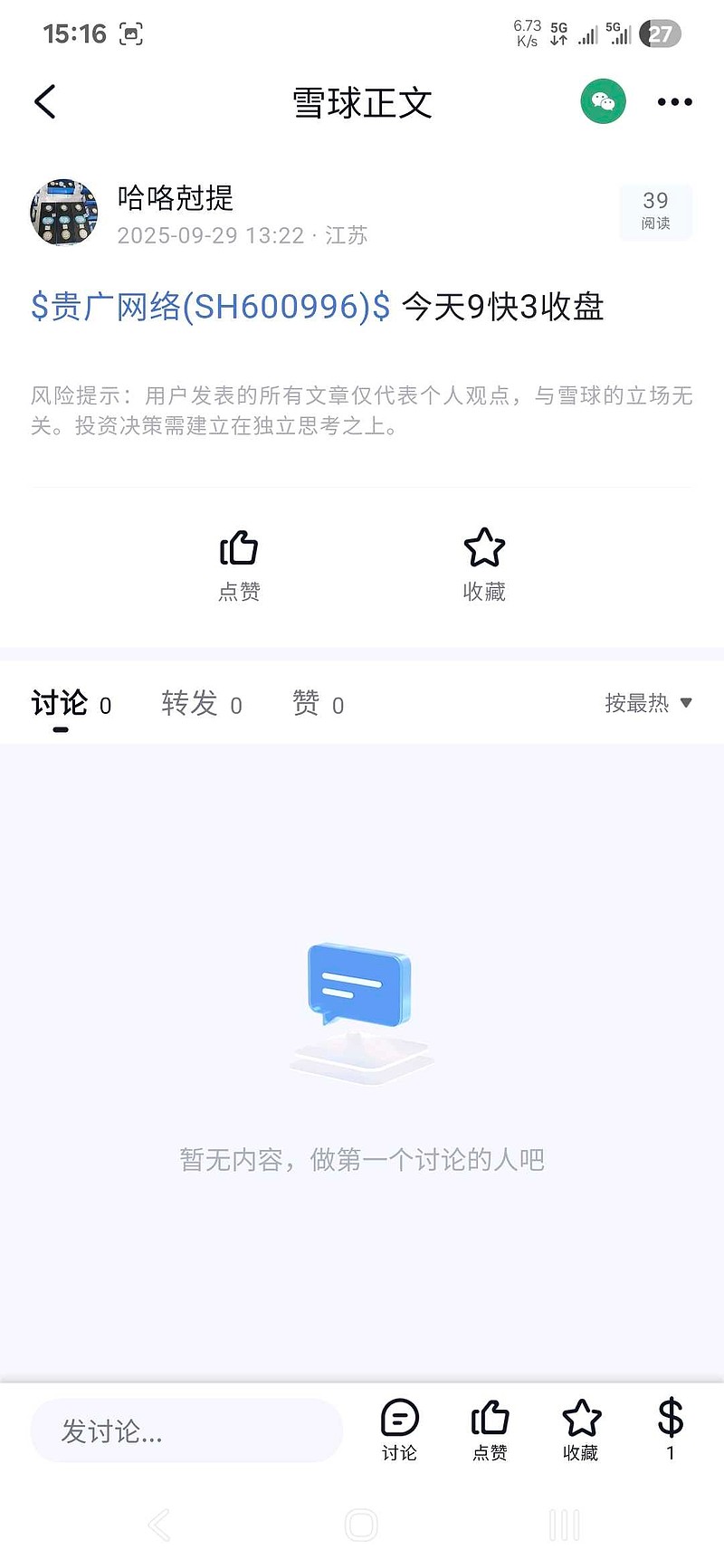Favorite the post with the large 收藏 star
The width and height of the screenshot is (724, 1568).
tap(484, 565)
